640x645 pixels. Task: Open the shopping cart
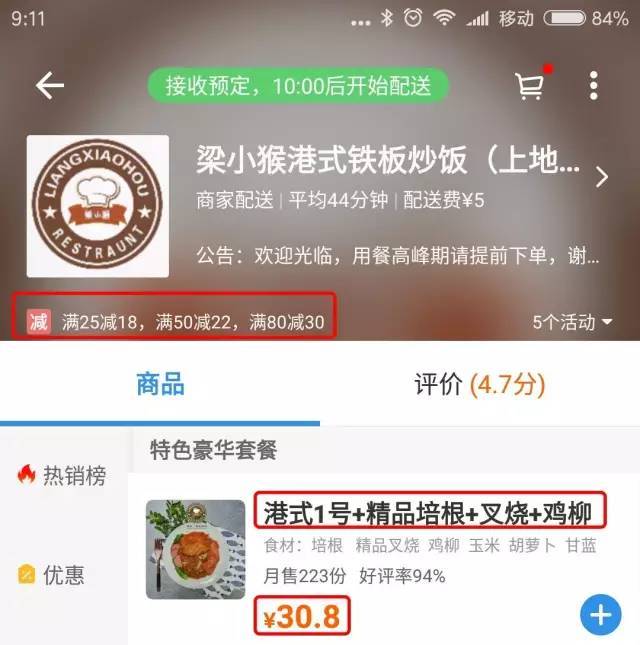point(531,86)
